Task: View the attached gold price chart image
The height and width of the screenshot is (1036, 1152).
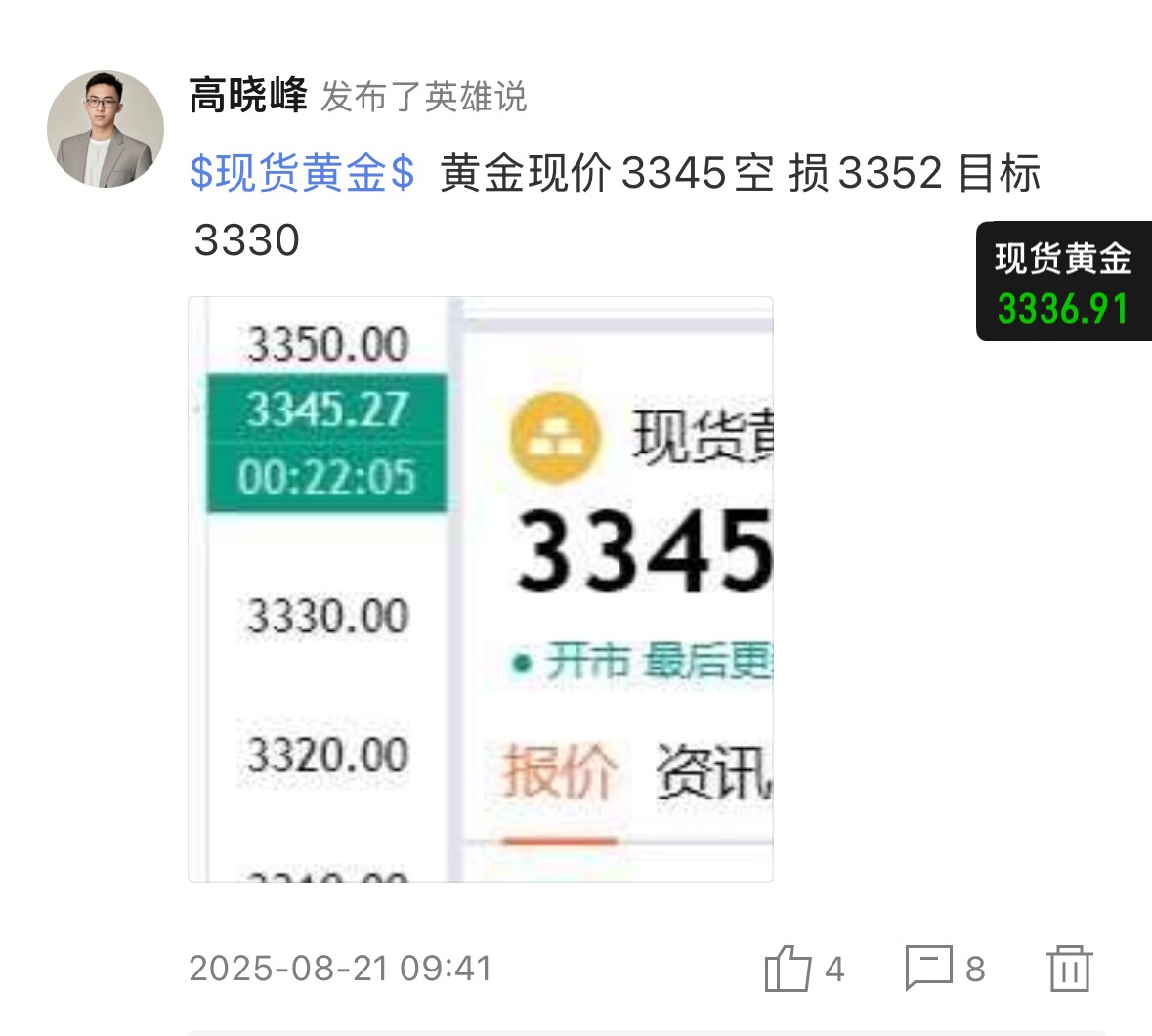Action: point(480,588)
